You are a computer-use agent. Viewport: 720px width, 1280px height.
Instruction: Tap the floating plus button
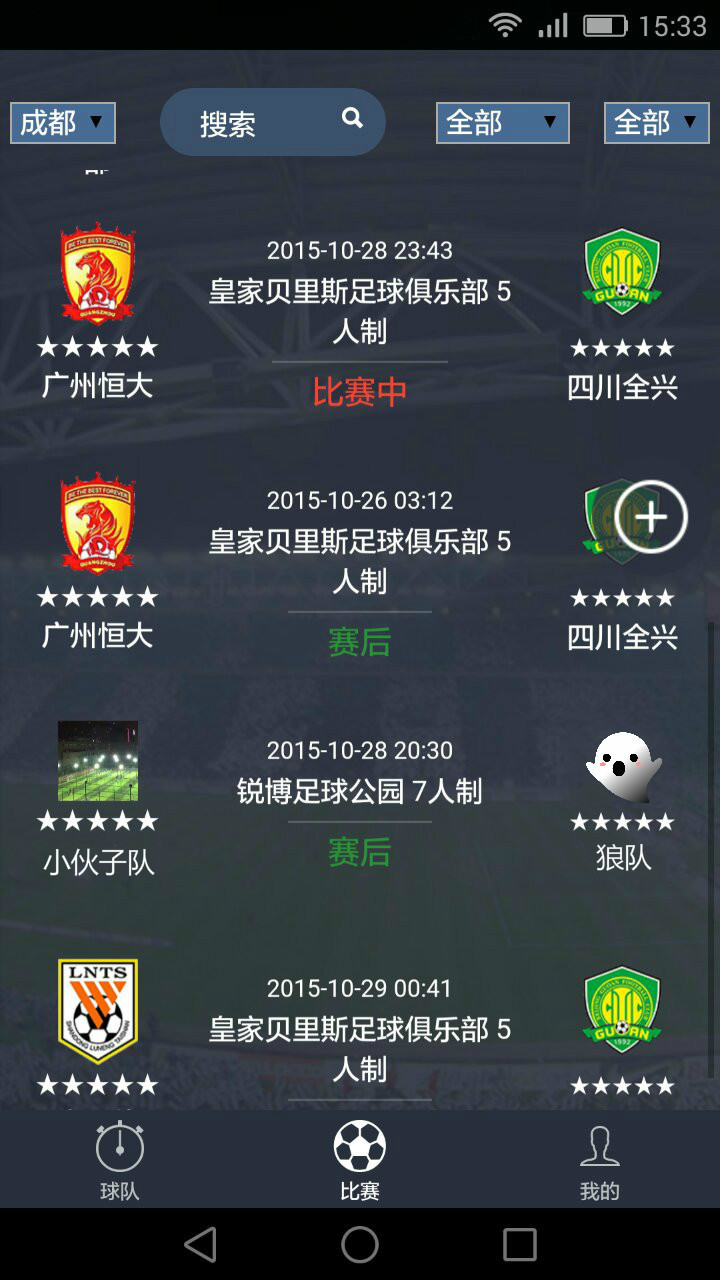651,517
